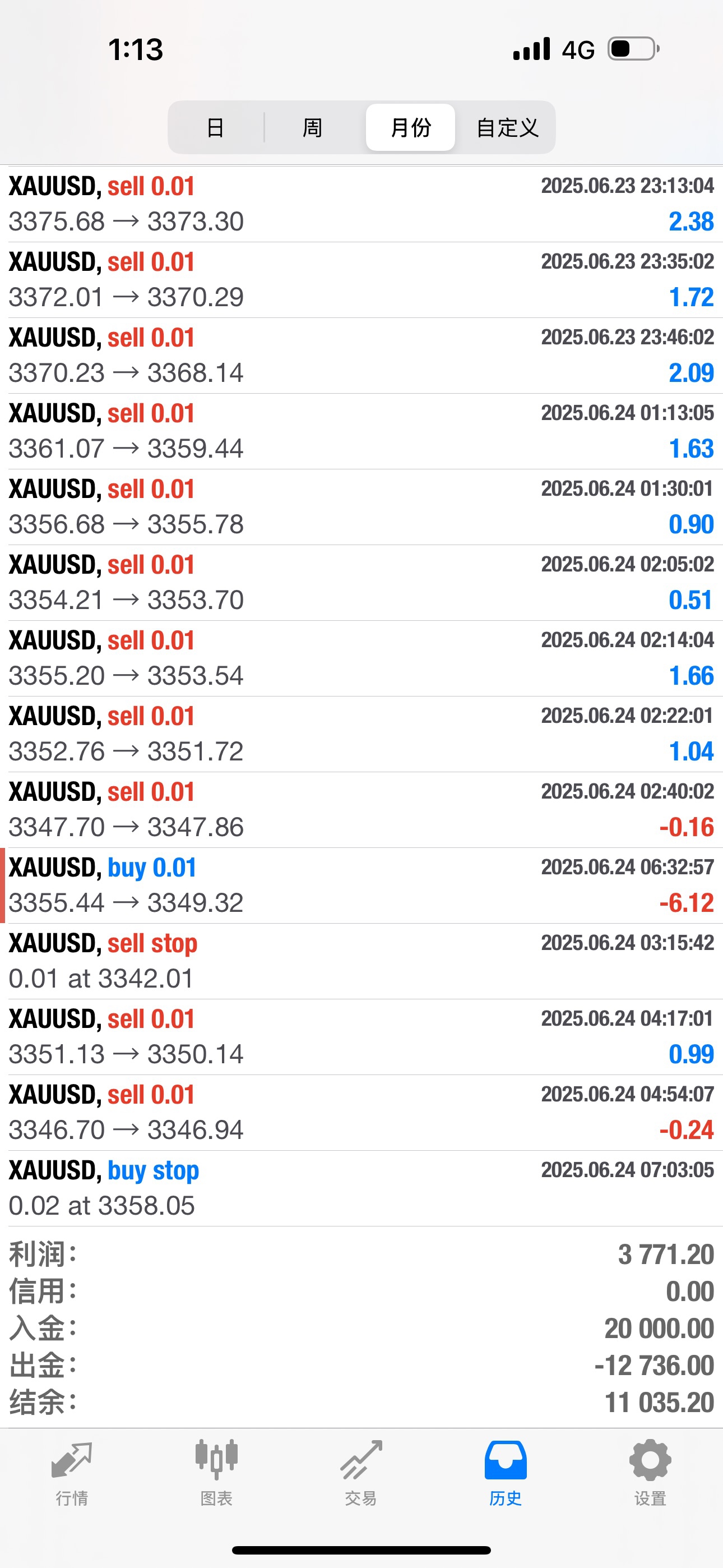
Task: Open the 图表 chart tab
Action: click(x=216, y=1472)
